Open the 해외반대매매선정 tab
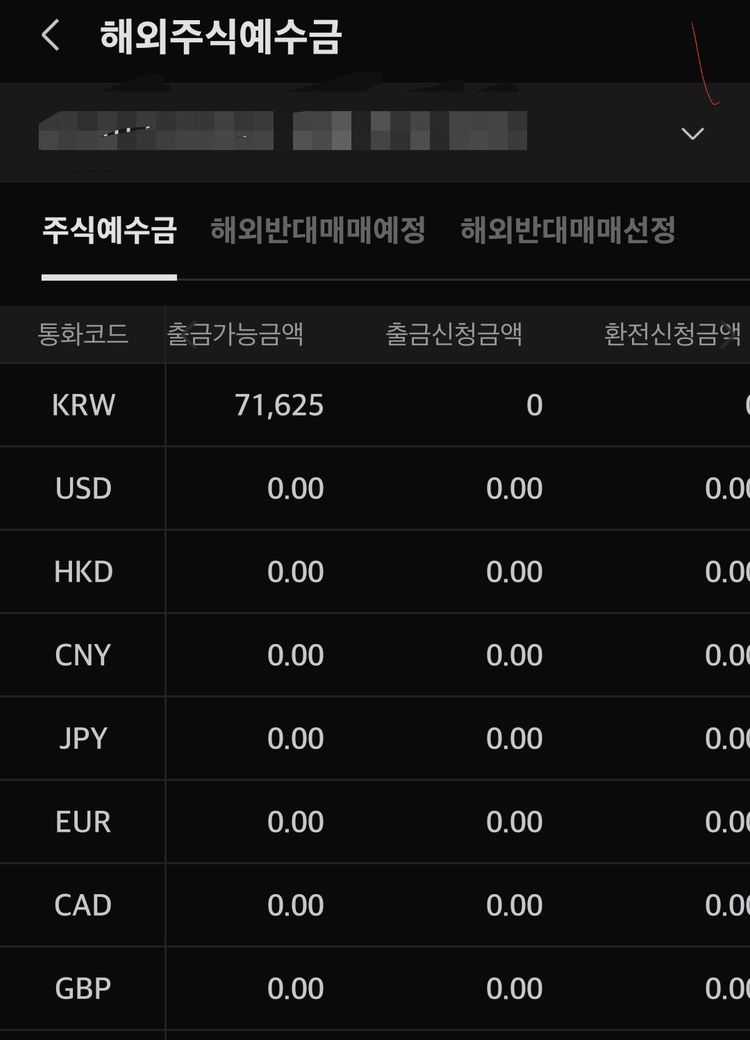The width and height of the screenshot is (750, 1040). click(568, 231)
